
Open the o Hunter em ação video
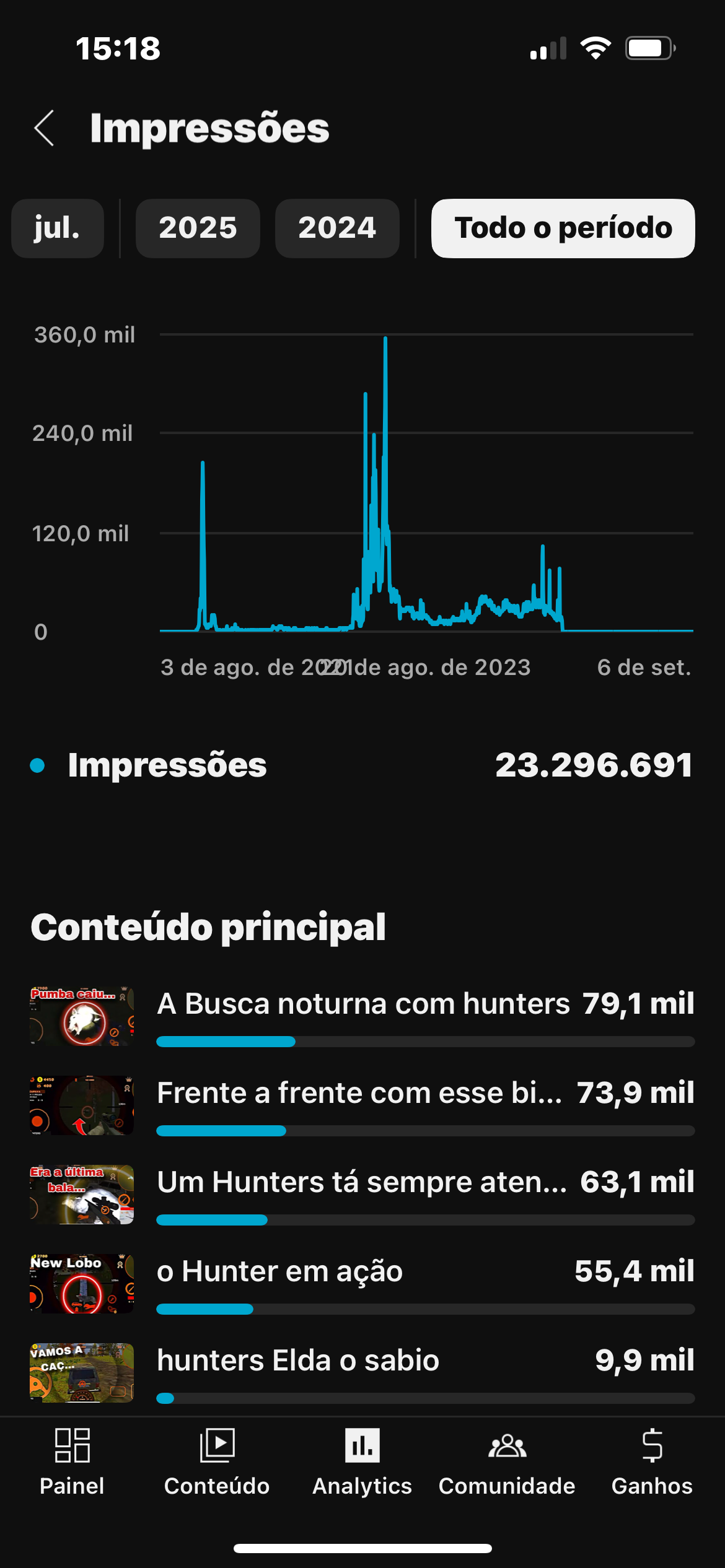tap(280, 1272)
